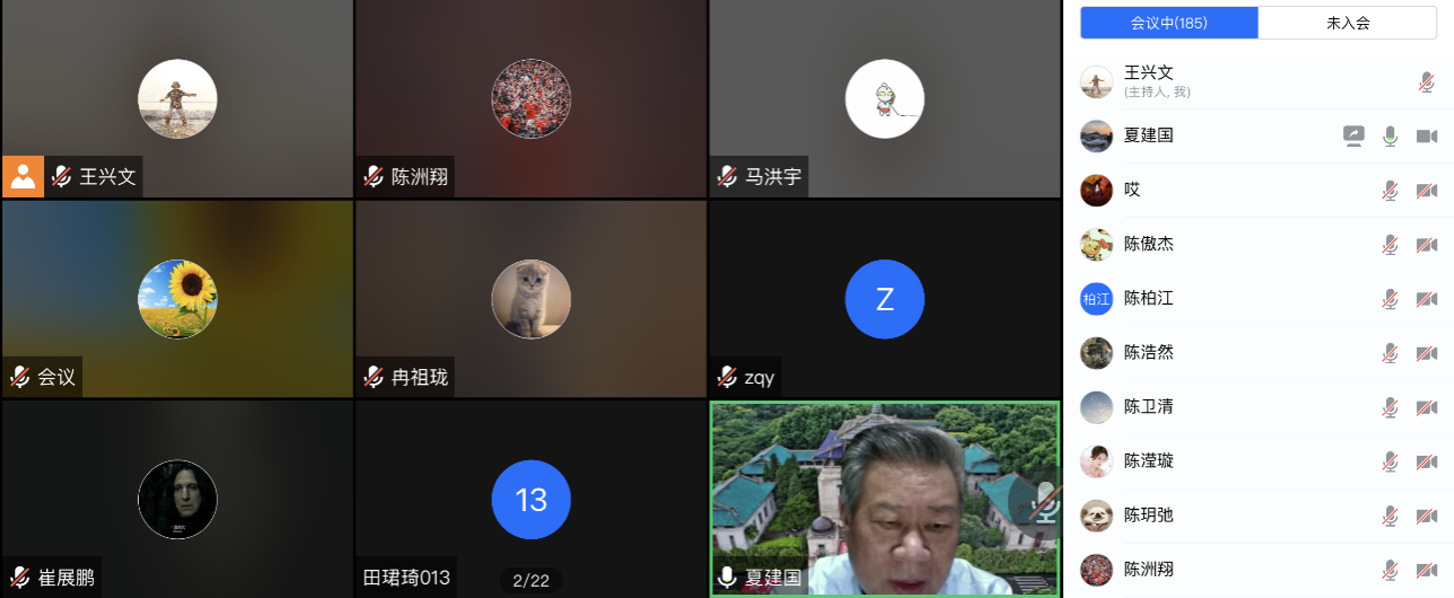
Task: Select 崔展鹏's video tile
Action: [x=177, y=499]
